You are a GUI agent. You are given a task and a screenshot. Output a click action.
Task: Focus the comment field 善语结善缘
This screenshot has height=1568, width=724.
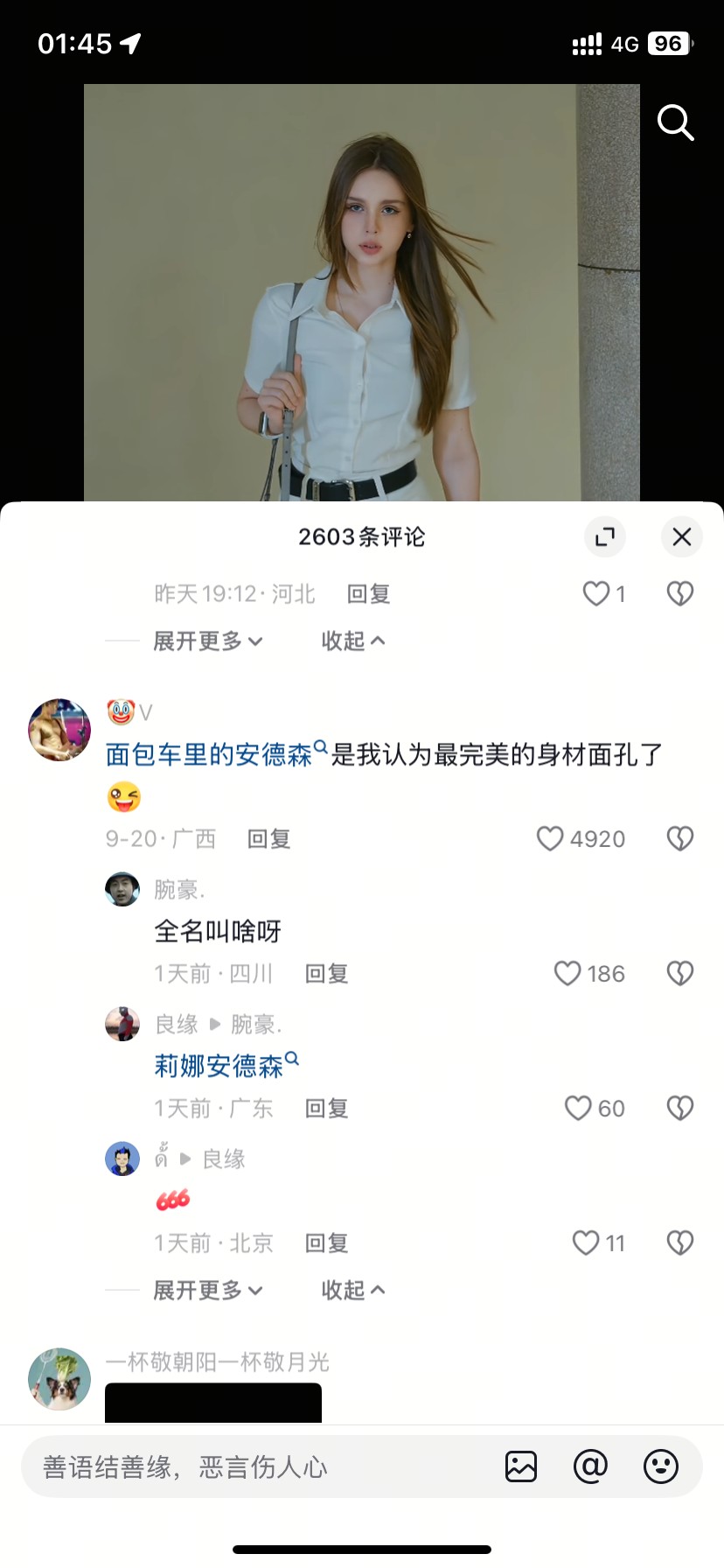coord(262,1466)
